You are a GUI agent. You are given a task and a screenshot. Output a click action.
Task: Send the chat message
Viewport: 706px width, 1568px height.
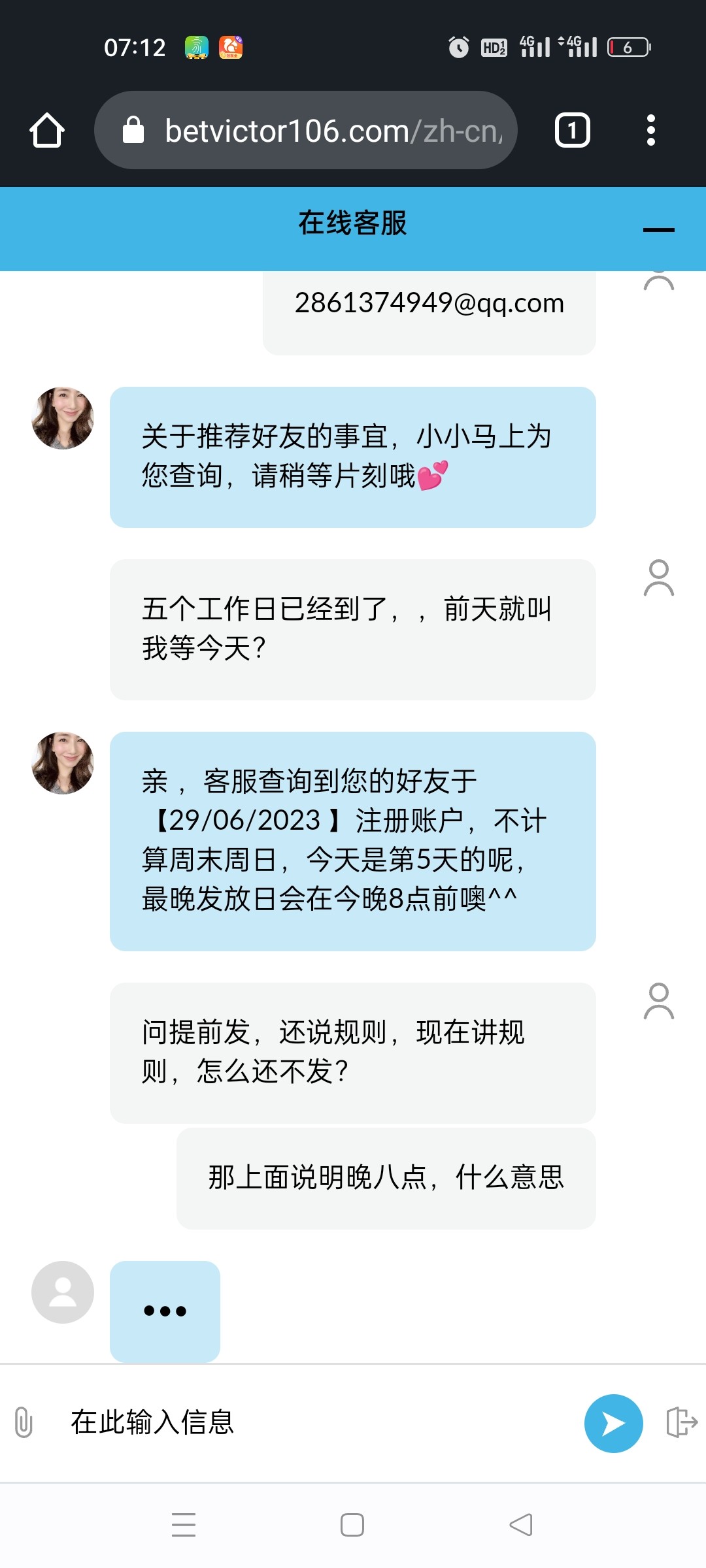click(x=613, y=1423)
